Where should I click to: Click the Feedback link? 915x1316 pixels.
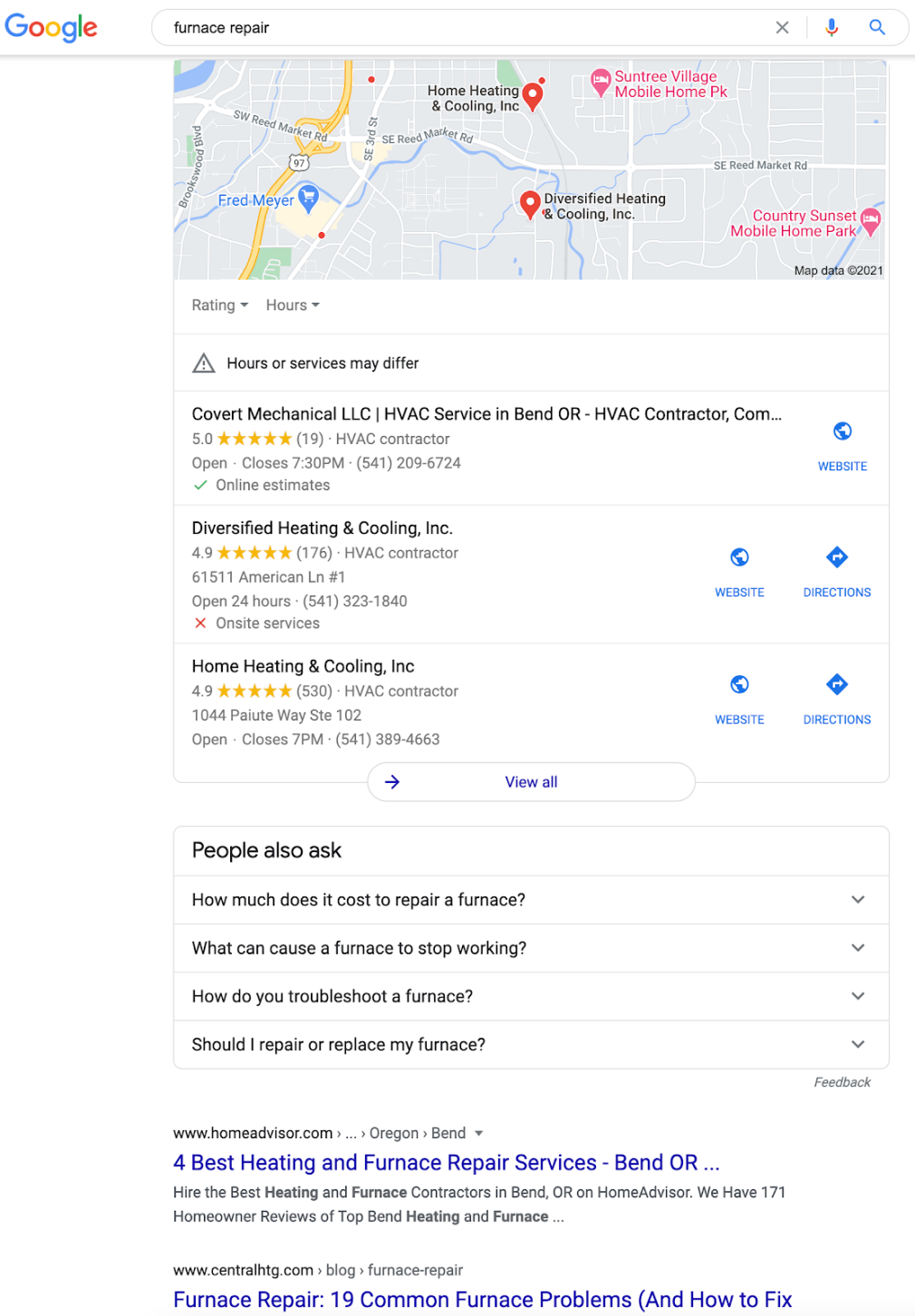click(842, 1081)
